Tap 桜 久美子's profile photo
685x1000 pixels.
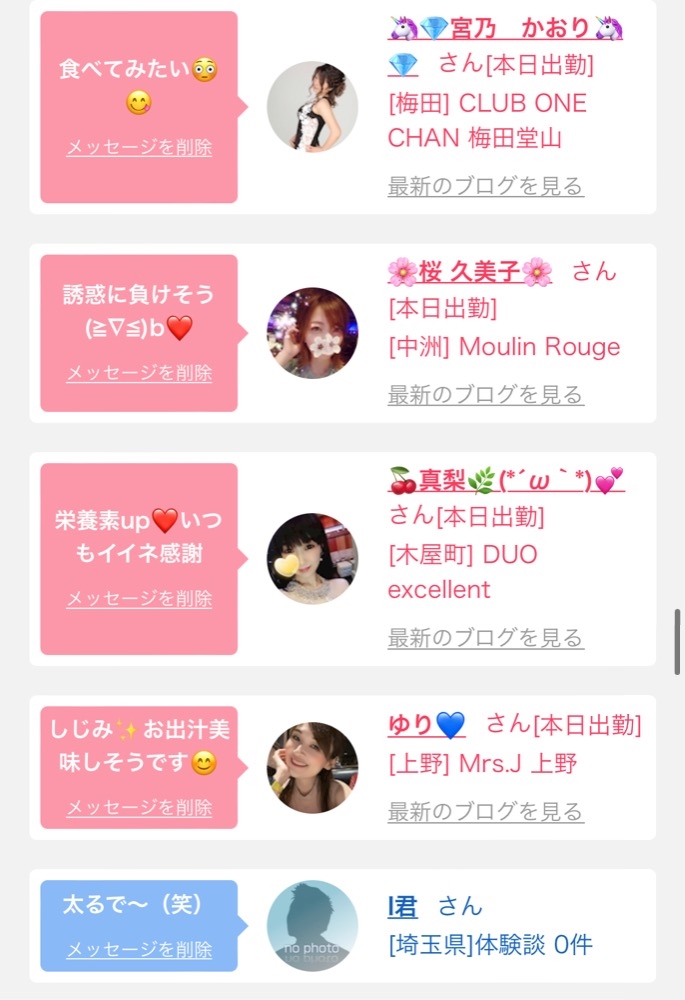tap(312, 333)
